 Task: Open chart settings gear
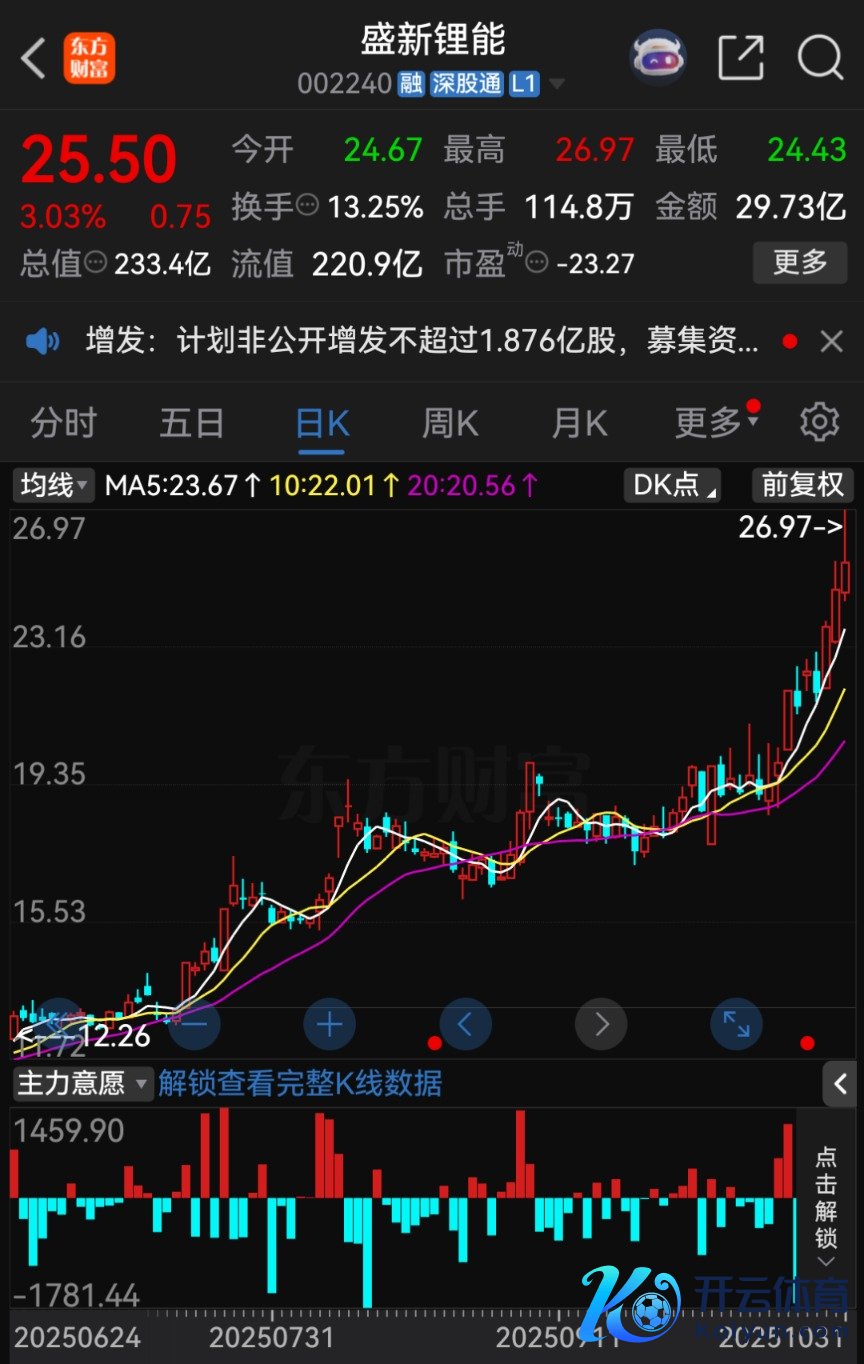tap(819, 422)
